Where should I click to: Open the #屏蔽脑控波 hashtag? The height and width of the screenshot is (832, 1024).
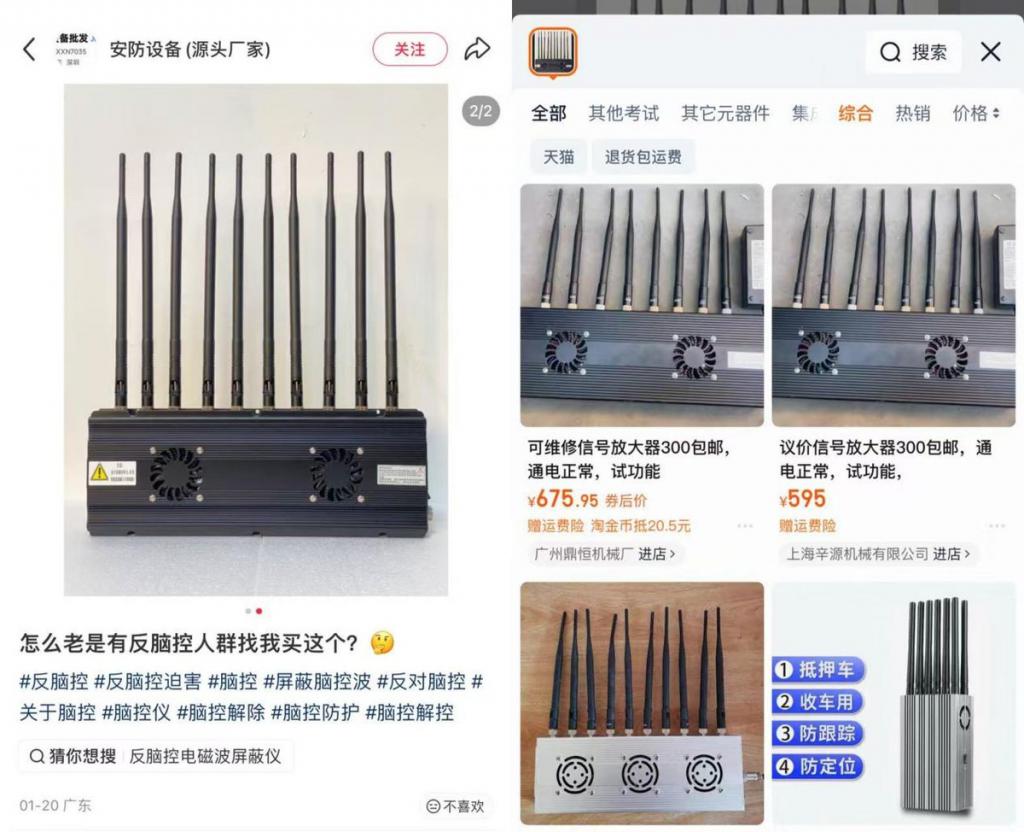click(317, 682)
